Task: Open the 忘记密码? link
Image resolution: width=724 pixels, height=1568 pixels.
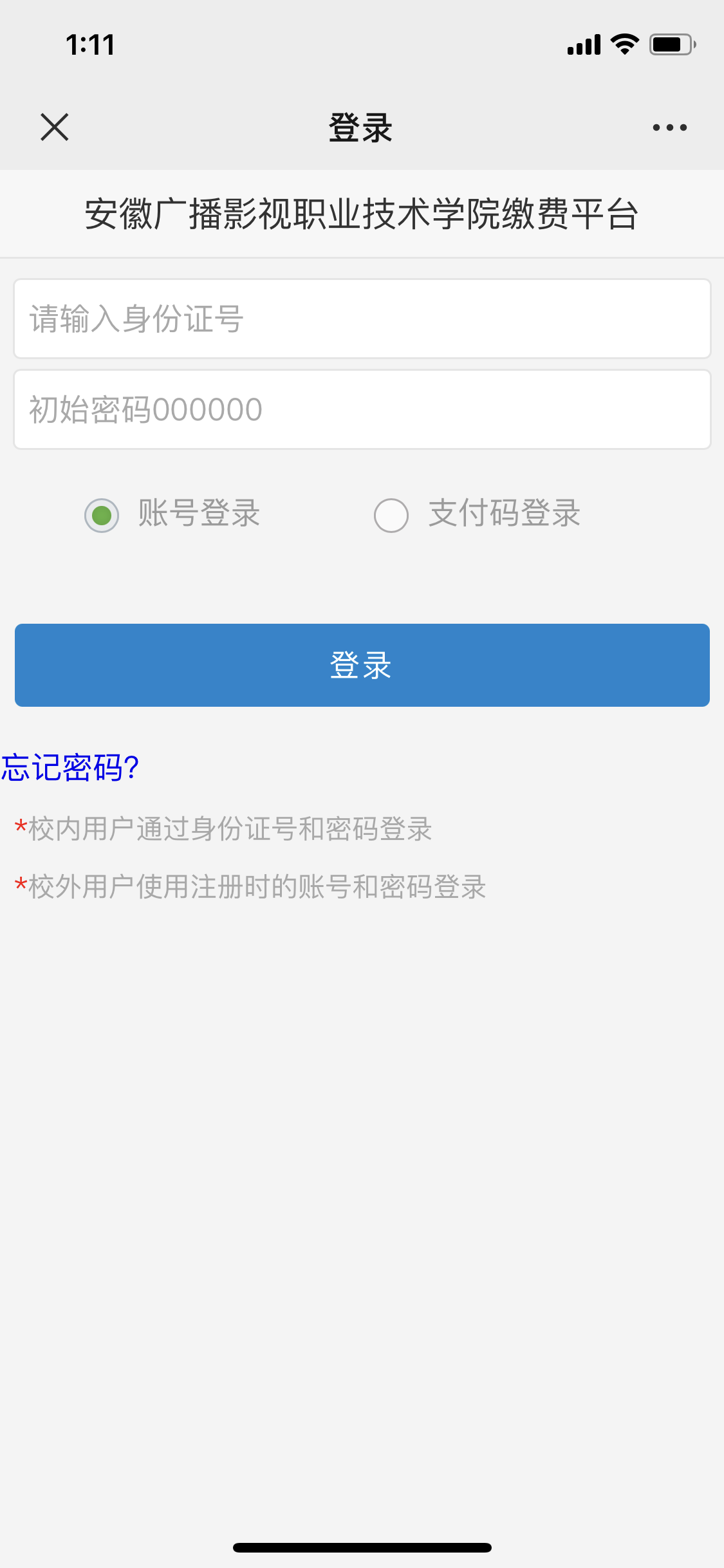Action: (x=70, y=767)
